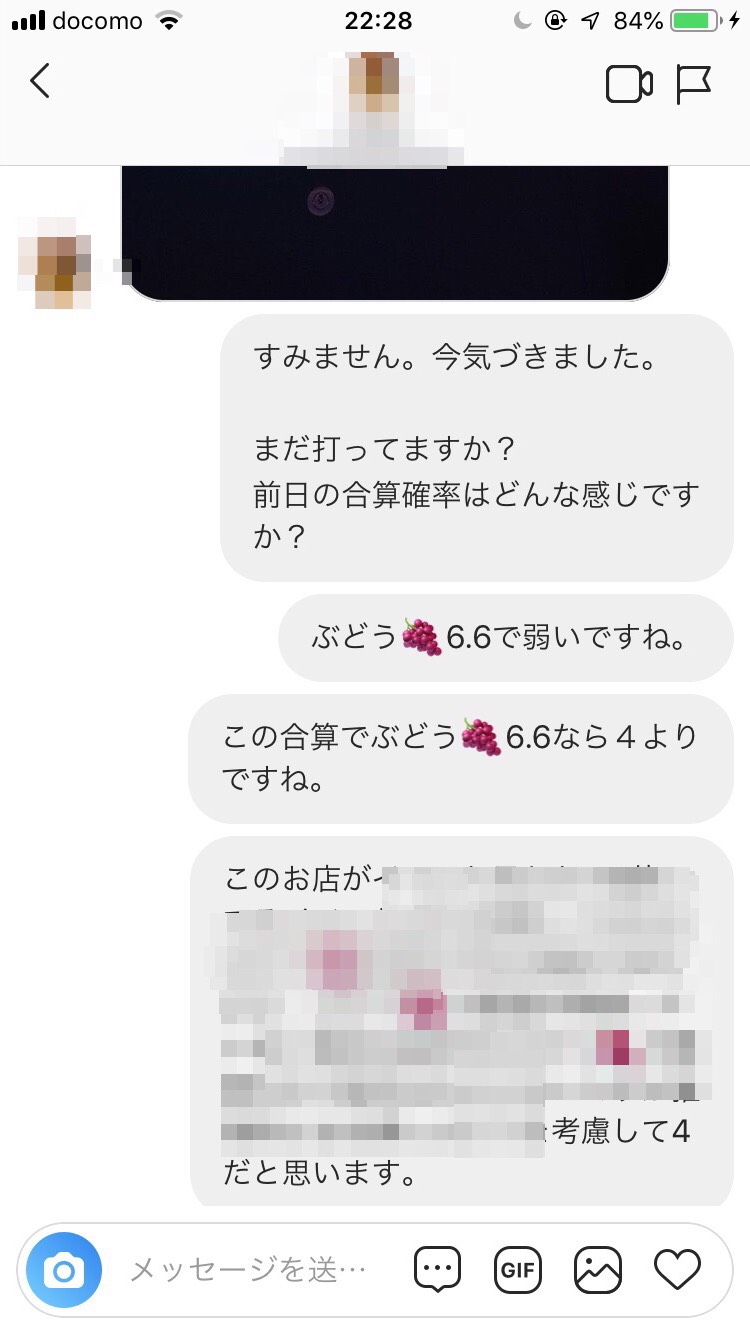The height and width of the screenshot is (1334, 750).
Task: Open quick replies speech bubble icon
Action: [x=437, y=1271]
